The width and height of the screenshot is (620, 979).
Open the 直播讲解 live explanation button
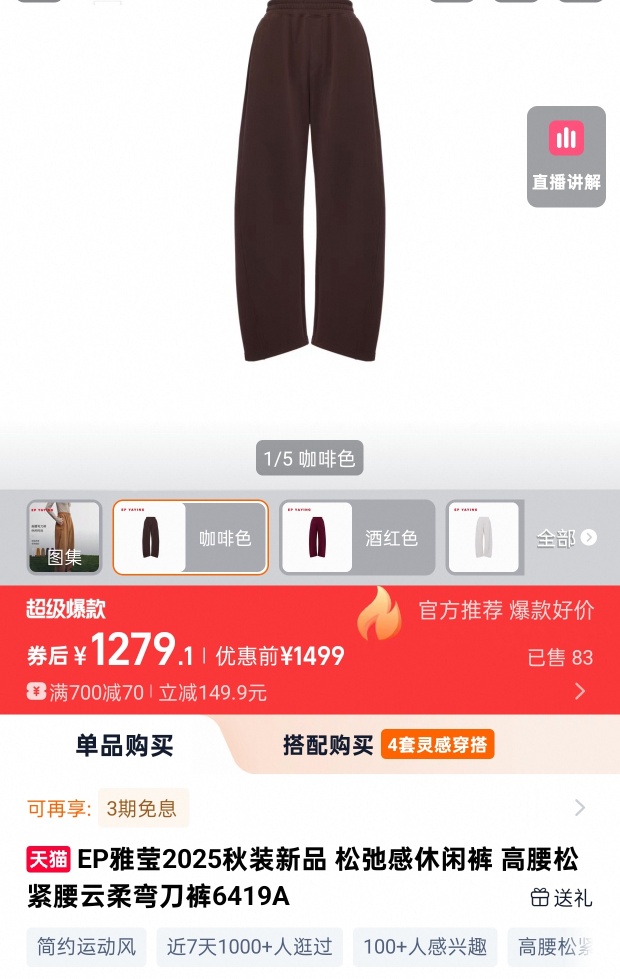click(x=566, y=157)
